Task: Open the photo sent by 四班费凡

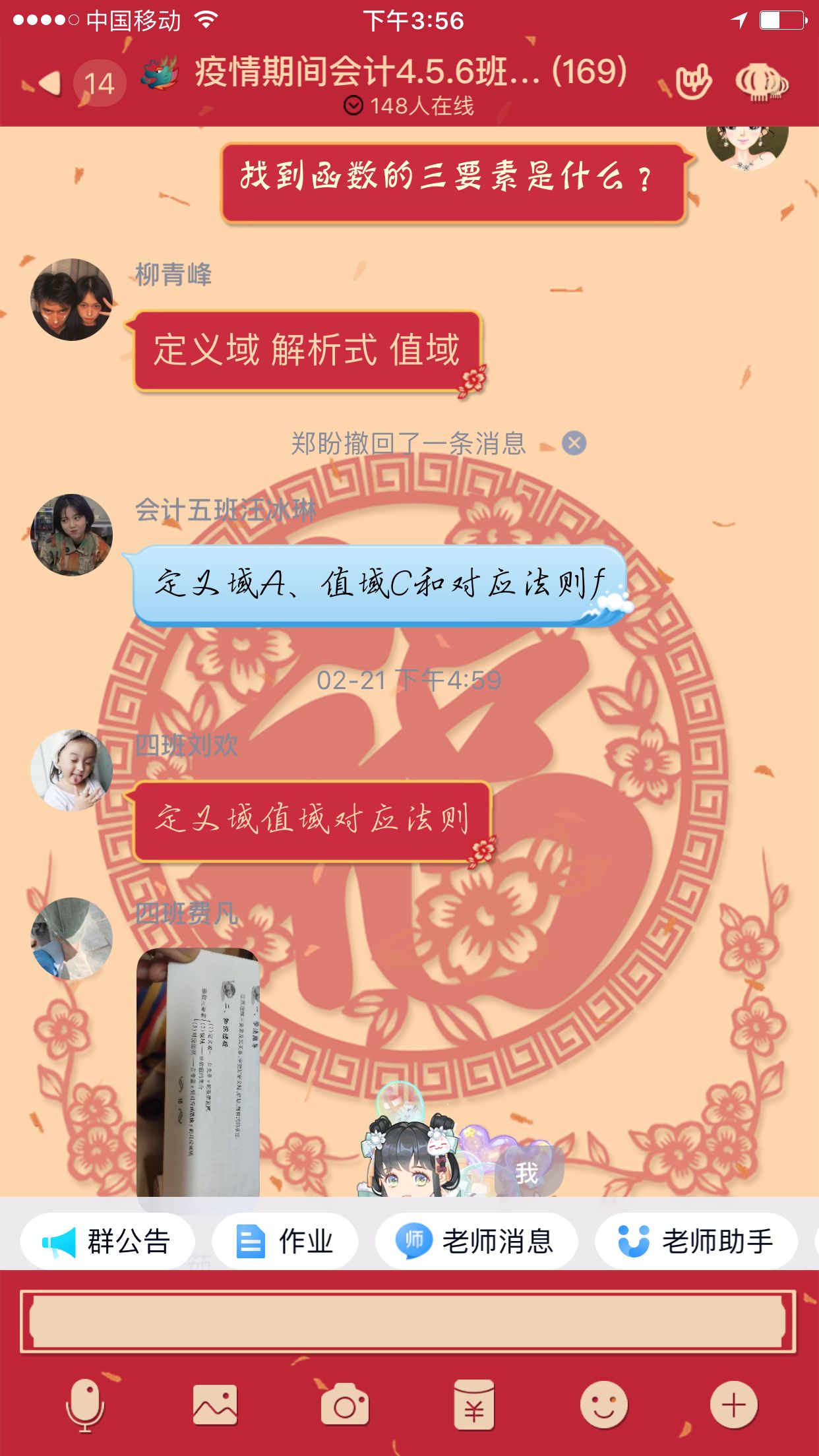Action: pos(198,1072)
